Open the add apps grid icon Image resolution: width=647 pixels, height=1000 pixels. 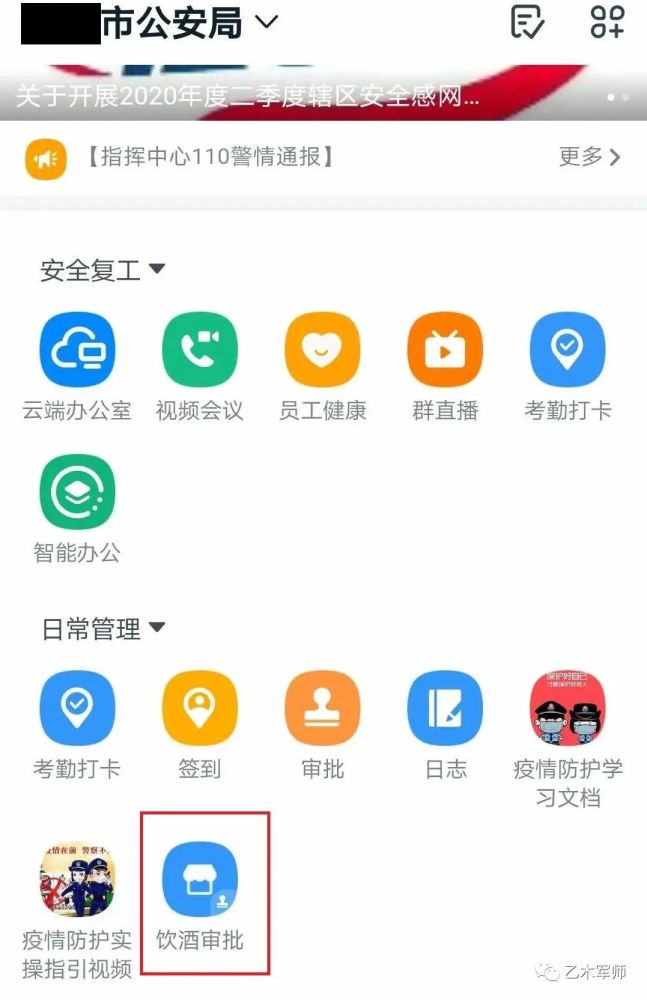[x=607, y=22]
